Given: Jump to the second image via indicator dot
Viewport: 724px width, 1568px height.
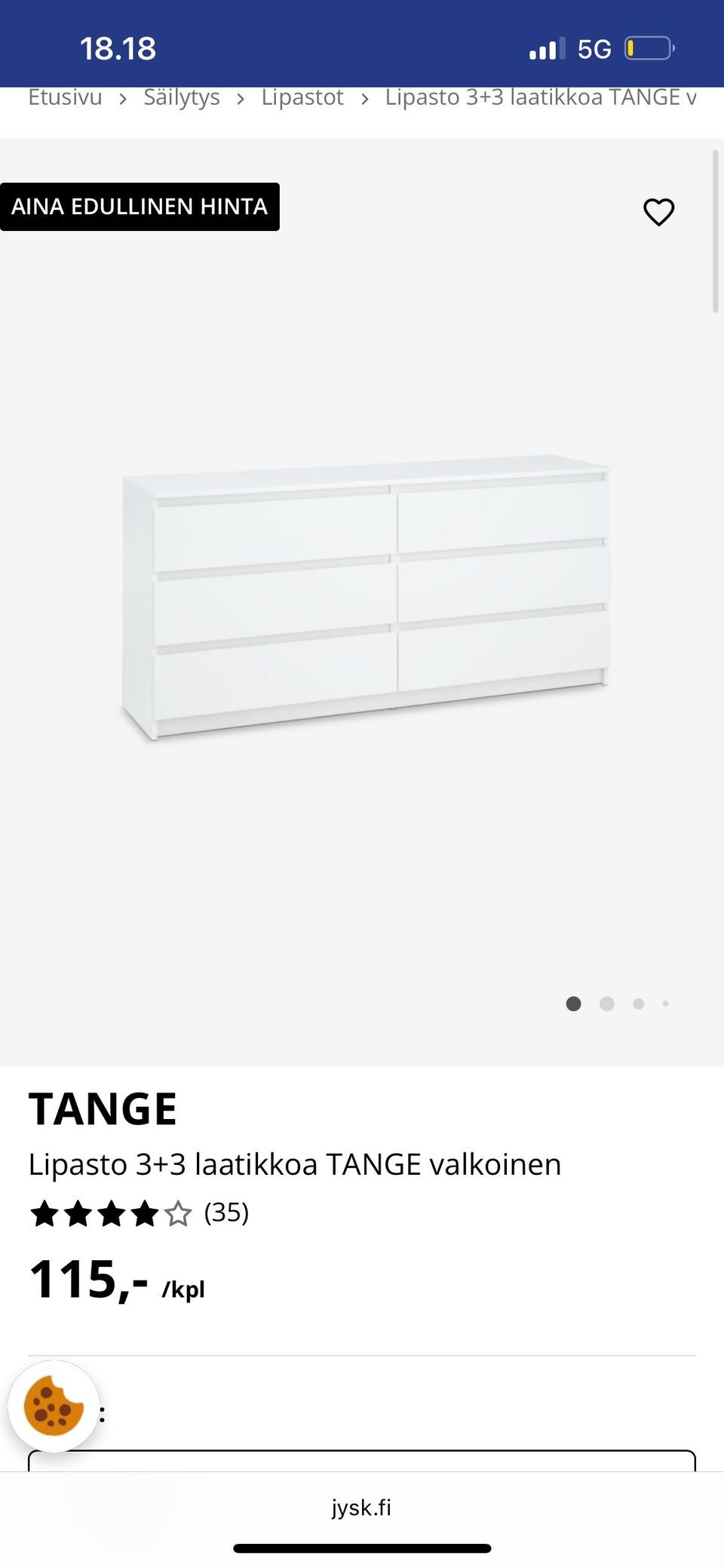Looking at the screenshot, I should 606,1004.
